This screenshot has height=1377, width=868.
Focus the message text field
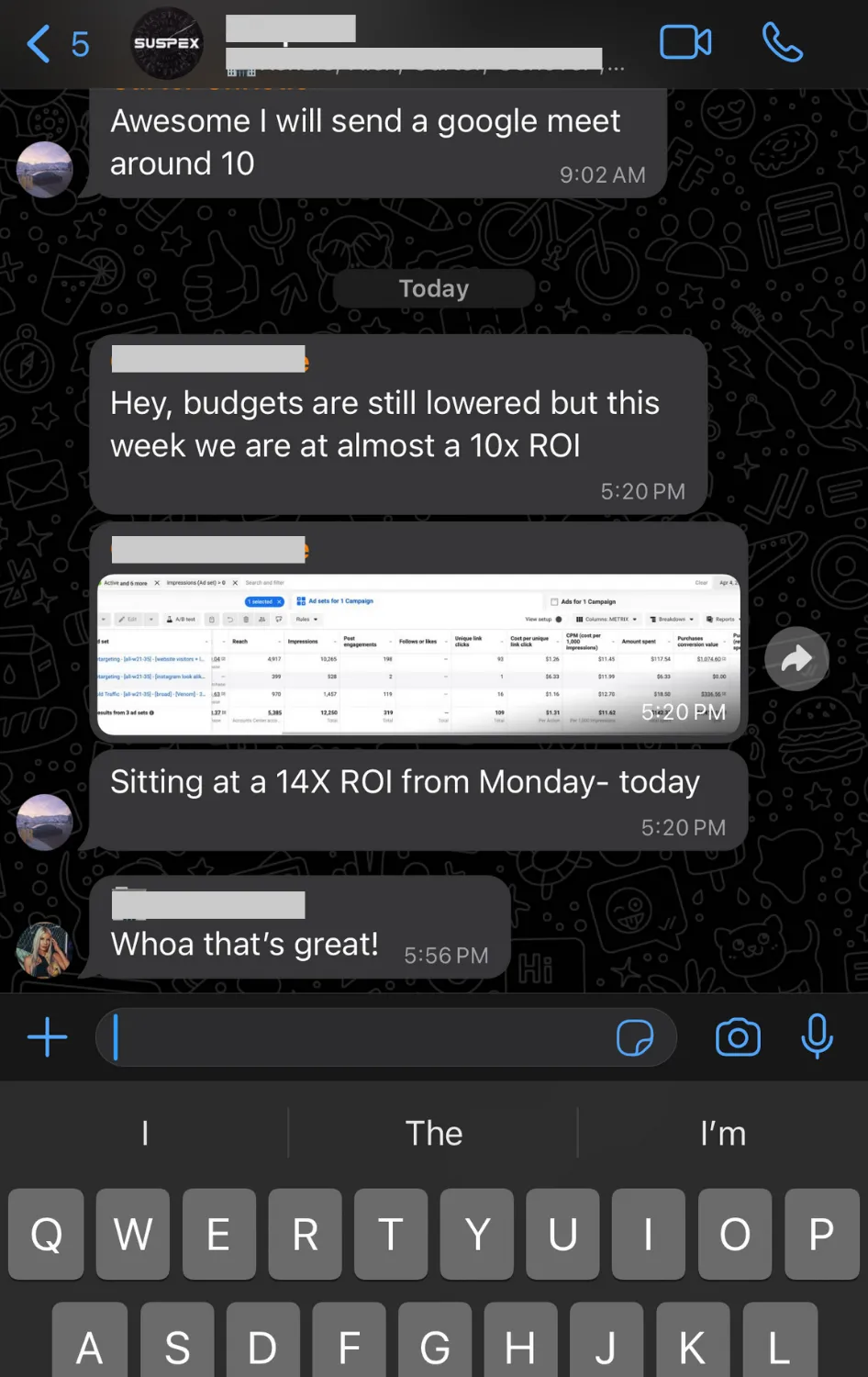click(x=358, y=1038)
